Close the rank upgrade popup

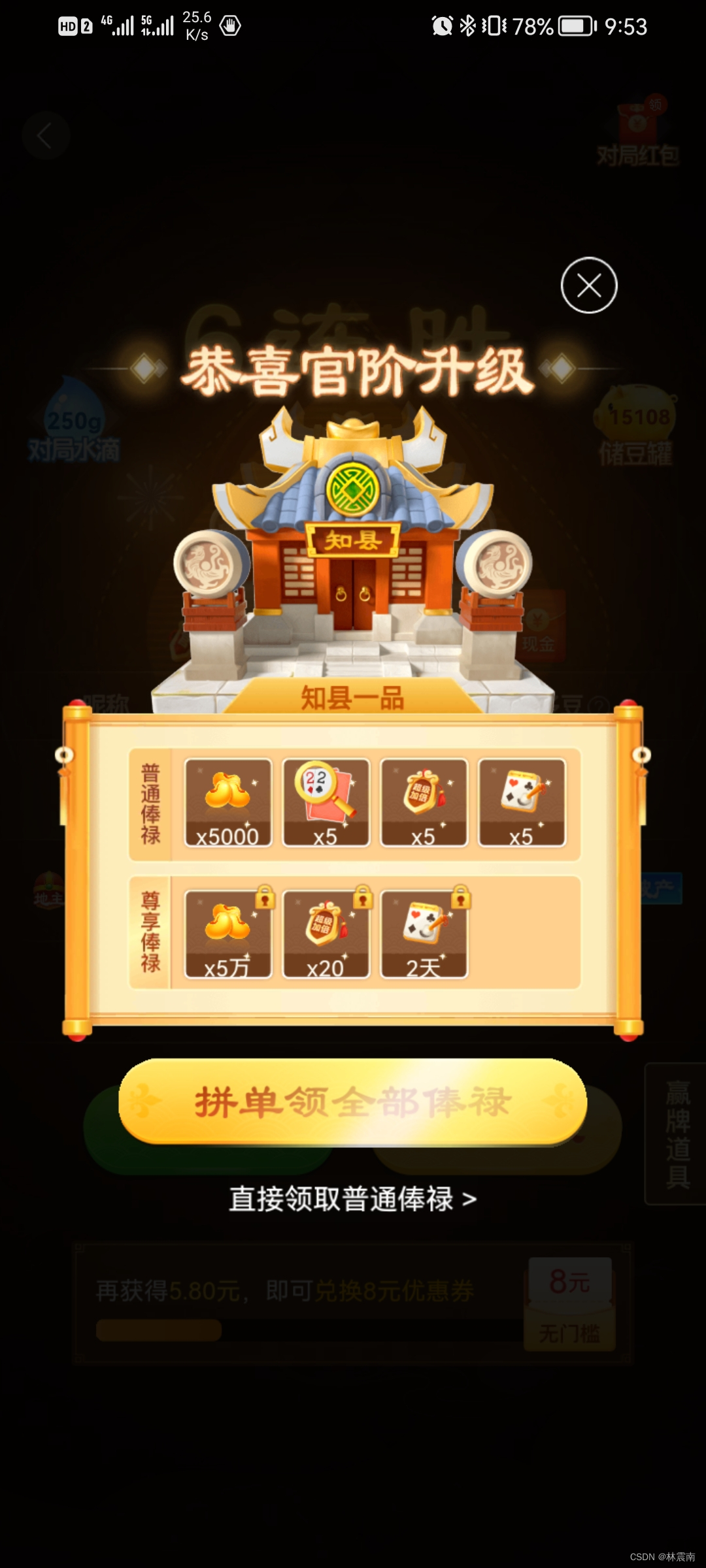pyautogui.click(x=589, y=286)
